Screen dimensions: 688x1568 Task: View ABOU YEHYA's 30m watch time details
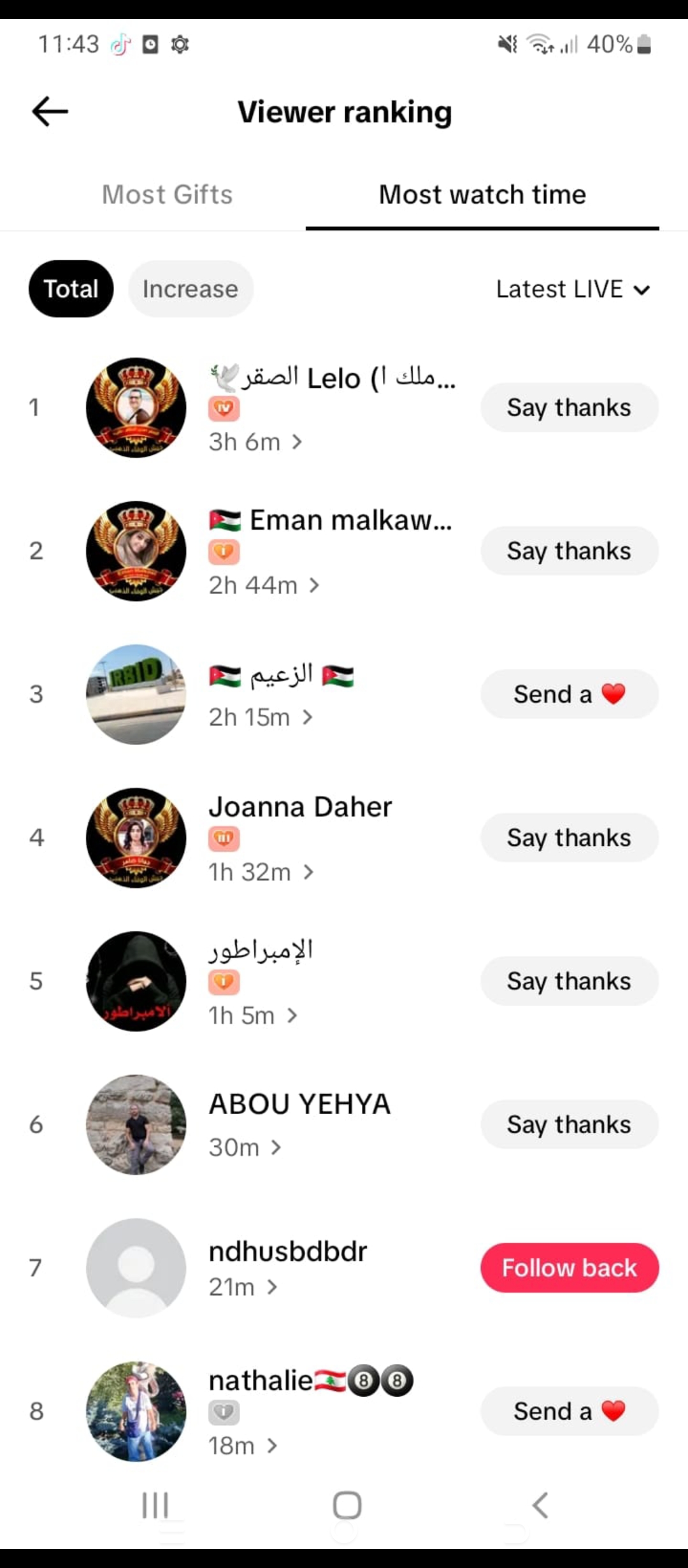pos(245,1147)
